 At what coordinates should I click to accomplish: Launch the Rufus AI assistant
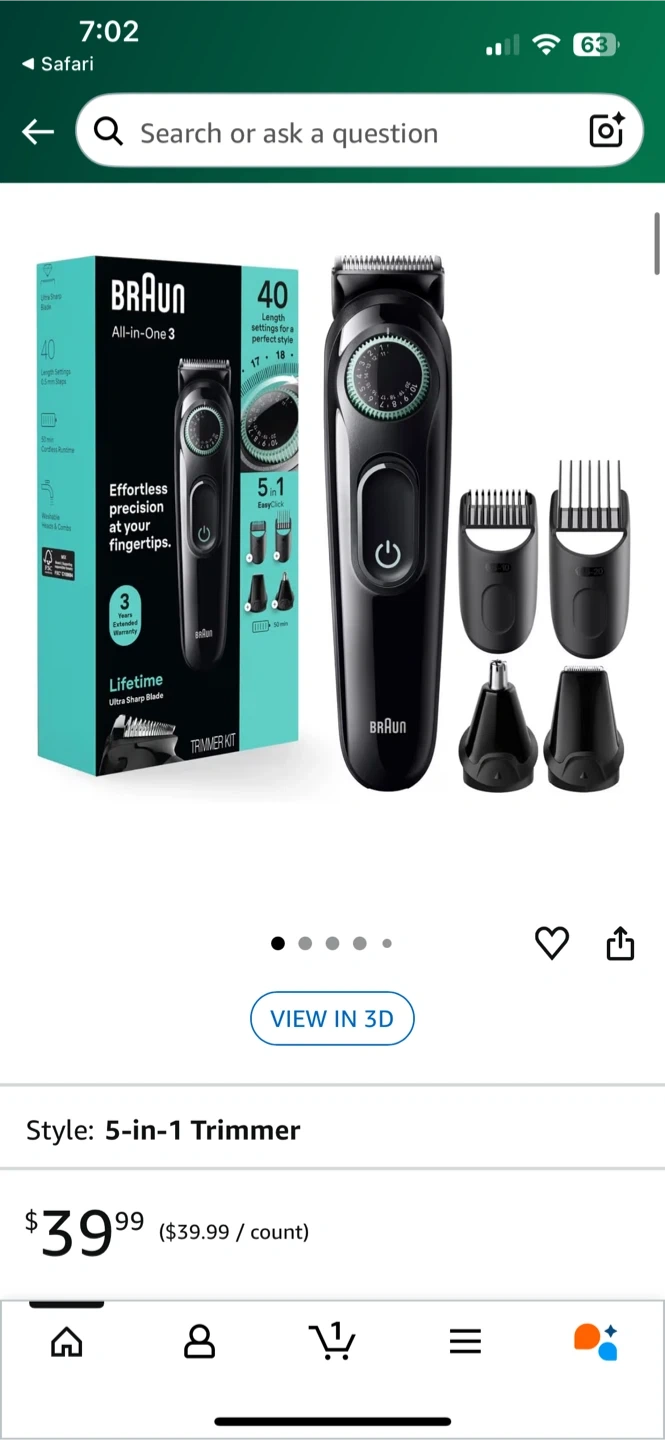click(x=596, y=1341)
